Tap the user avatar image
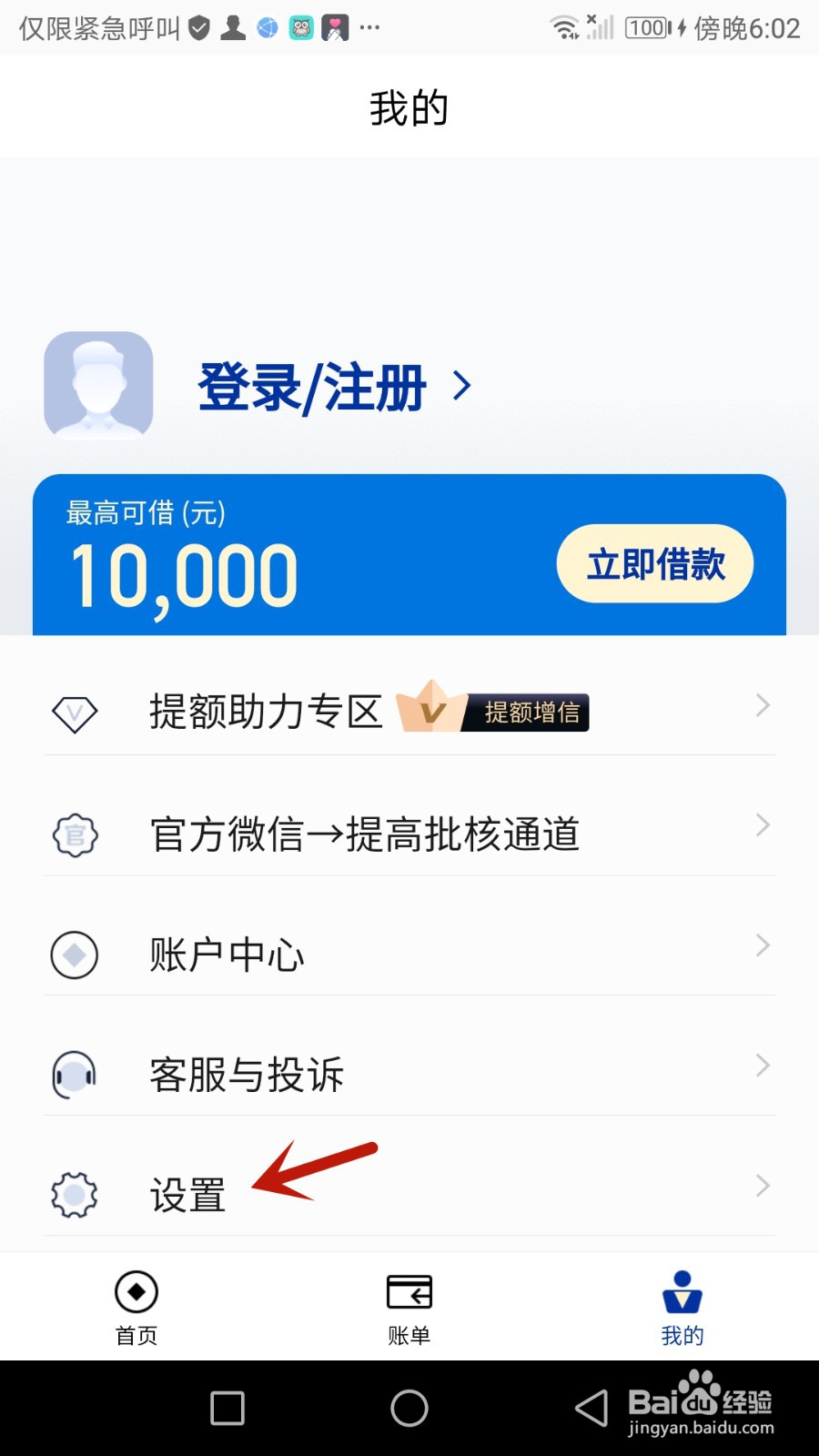This screenshot has height=1456, width=819. [98, 384]
